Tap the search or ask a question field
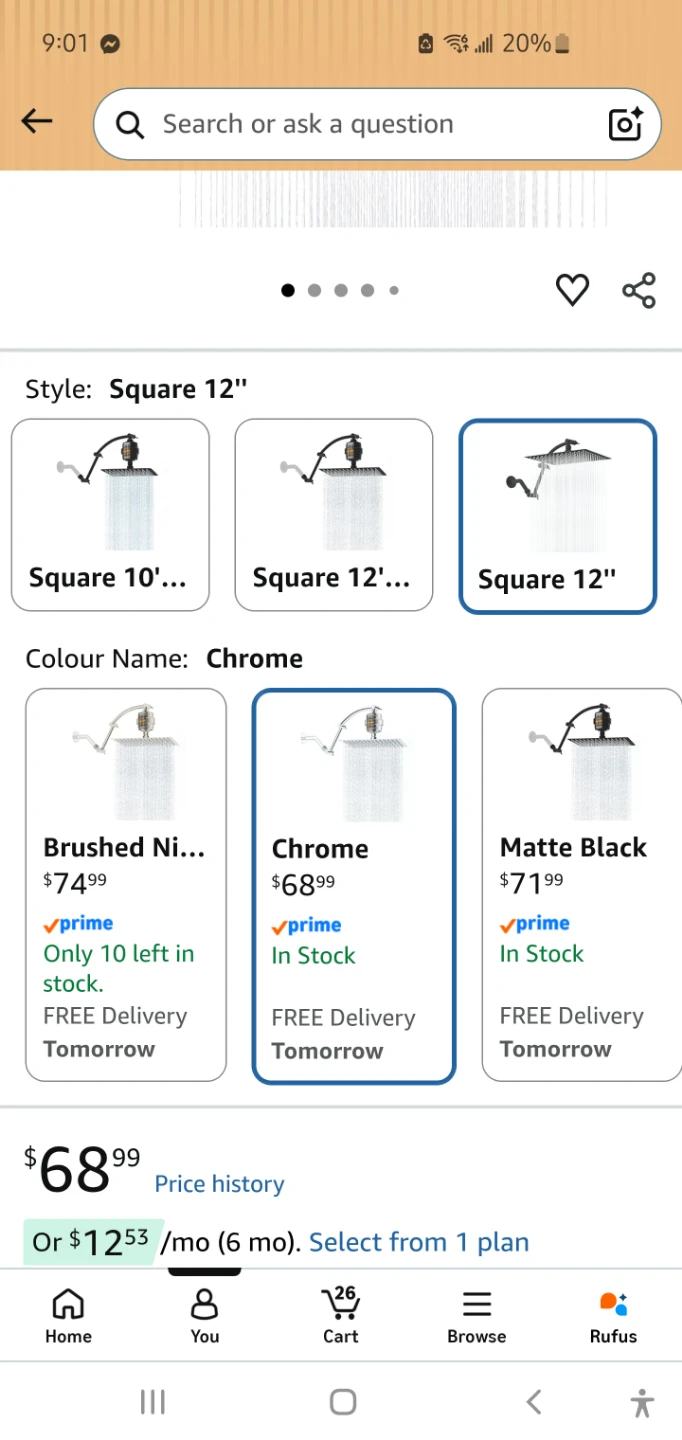 pos(377,124)
